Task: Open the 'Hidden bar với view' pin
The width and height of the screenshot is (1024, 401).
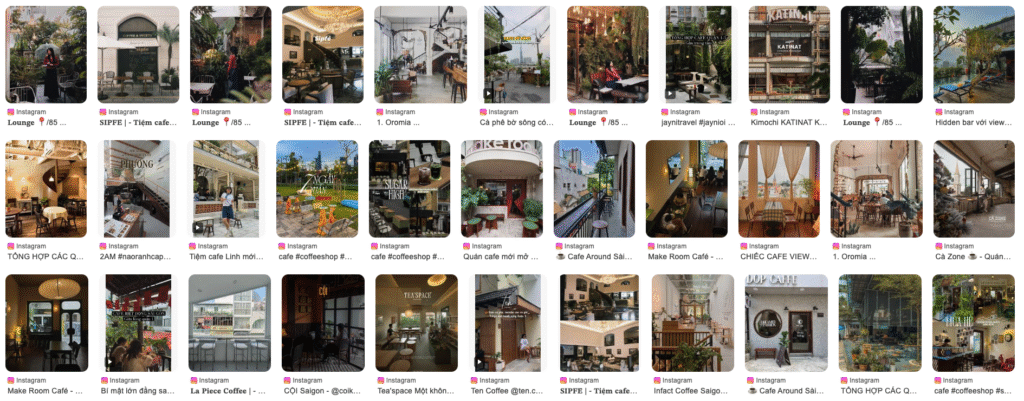Action: [974, 54]
